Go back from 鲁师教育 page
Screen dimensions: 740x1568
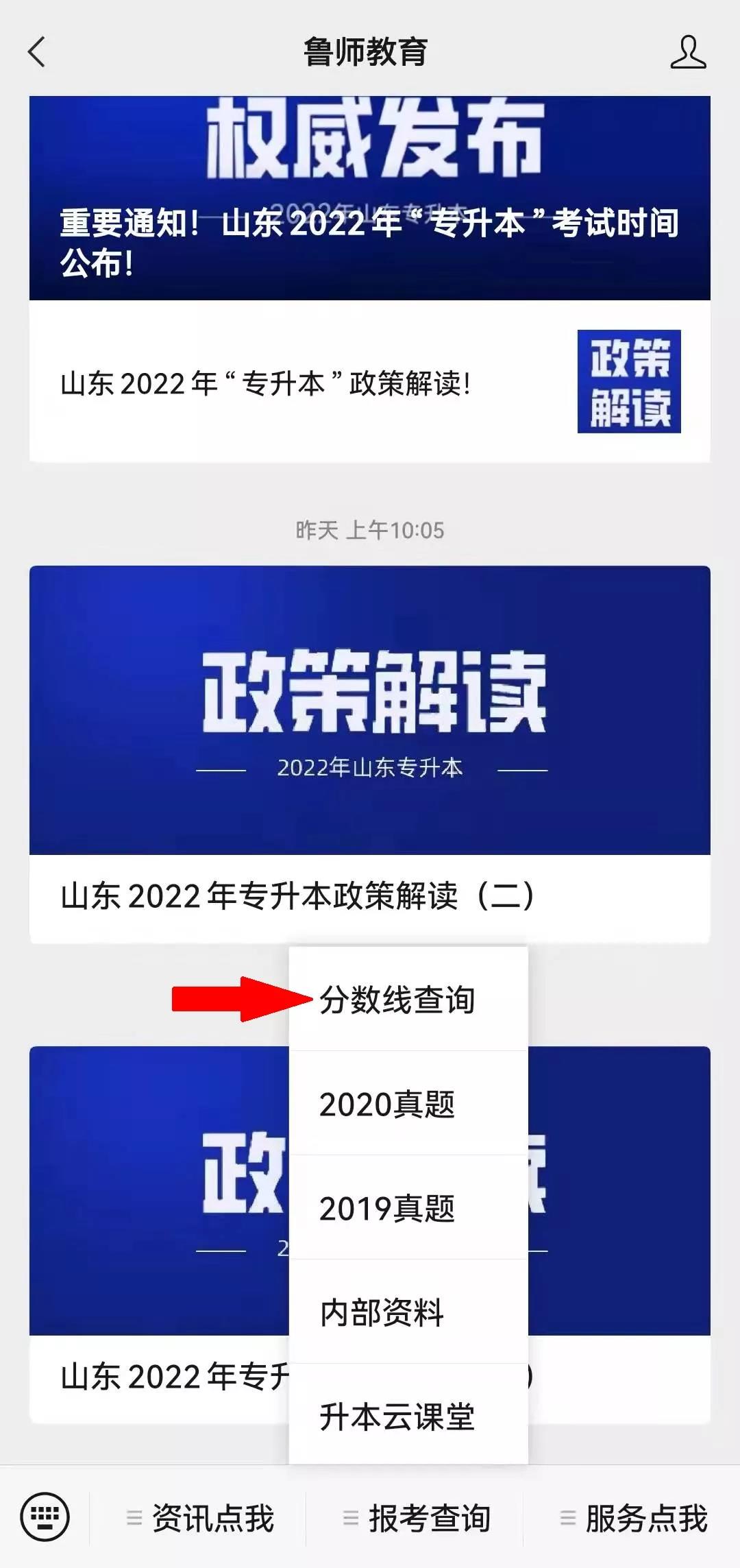tap(37, 52)
